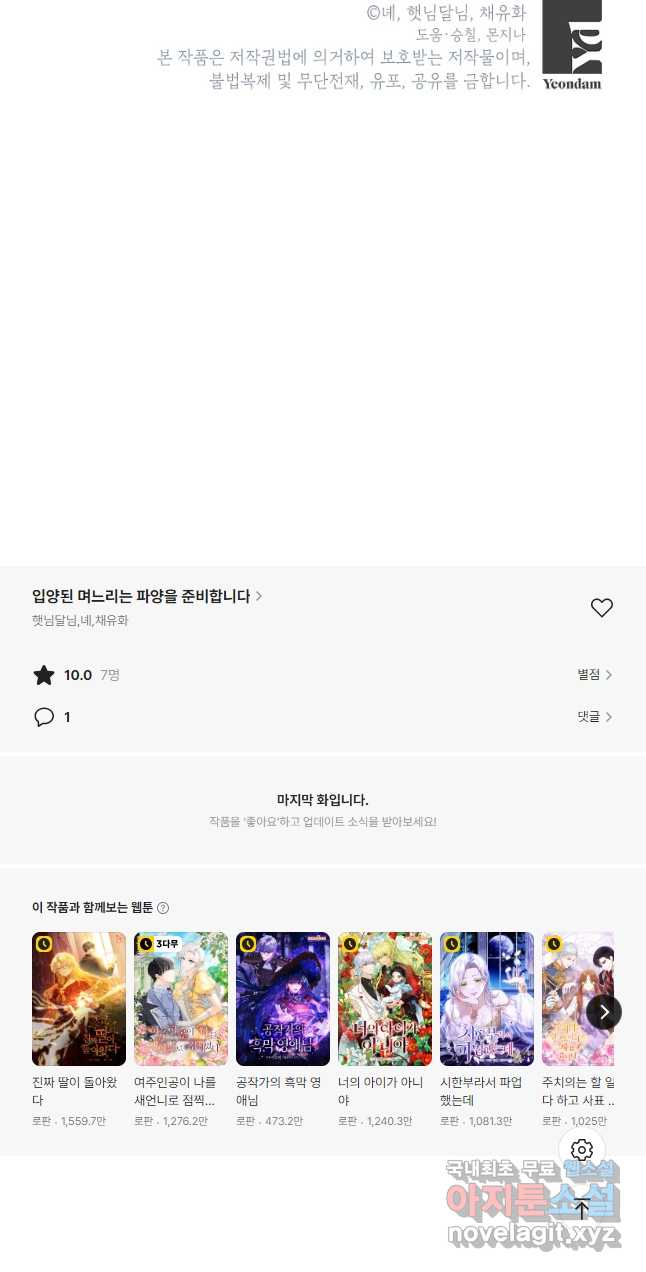The image size is (646, 1272).
Task: Show next recommended webtoons with the arrow
Action: point(603,1012)
